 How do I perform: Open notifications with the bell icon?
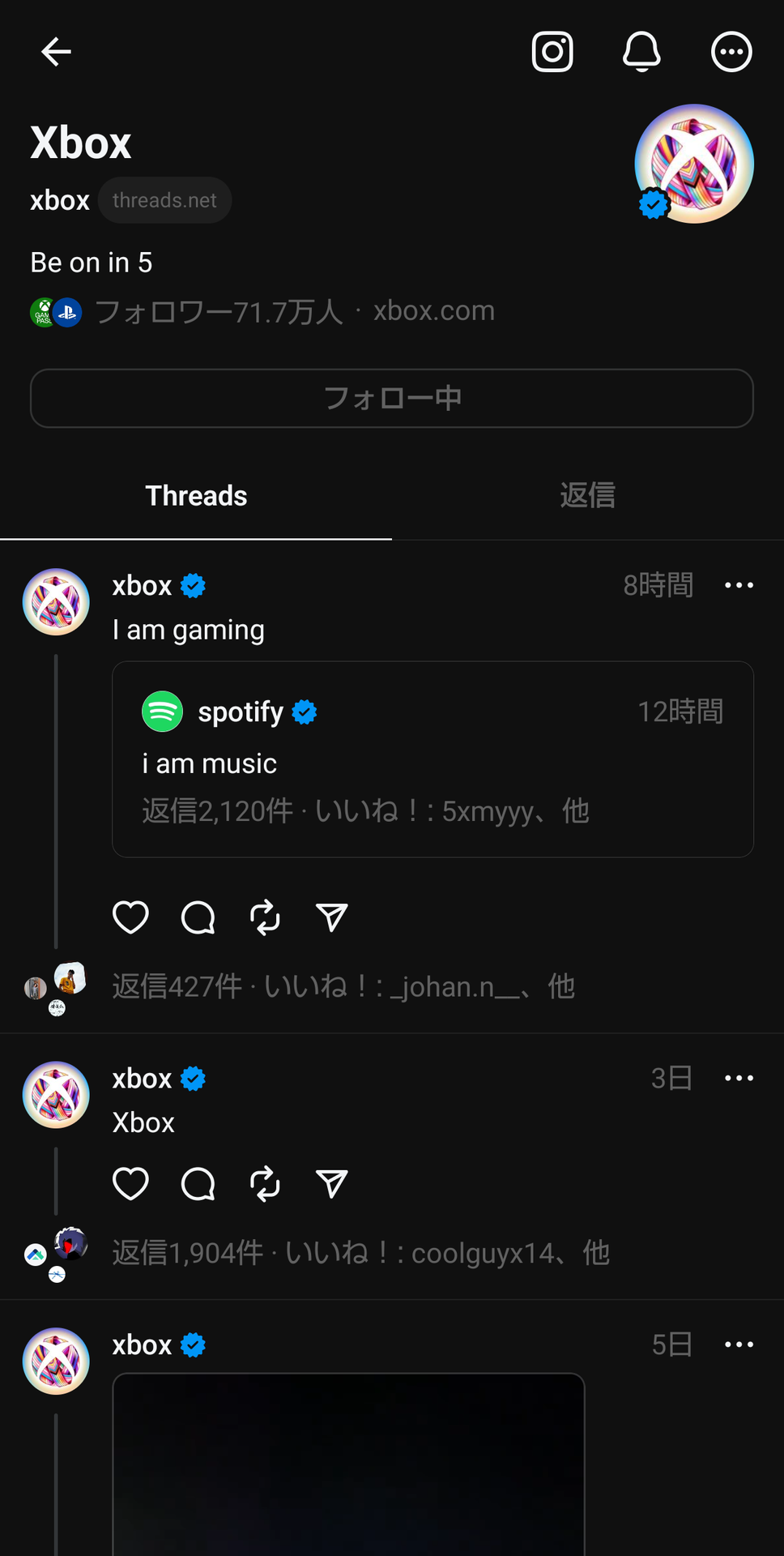click(641, 51)
